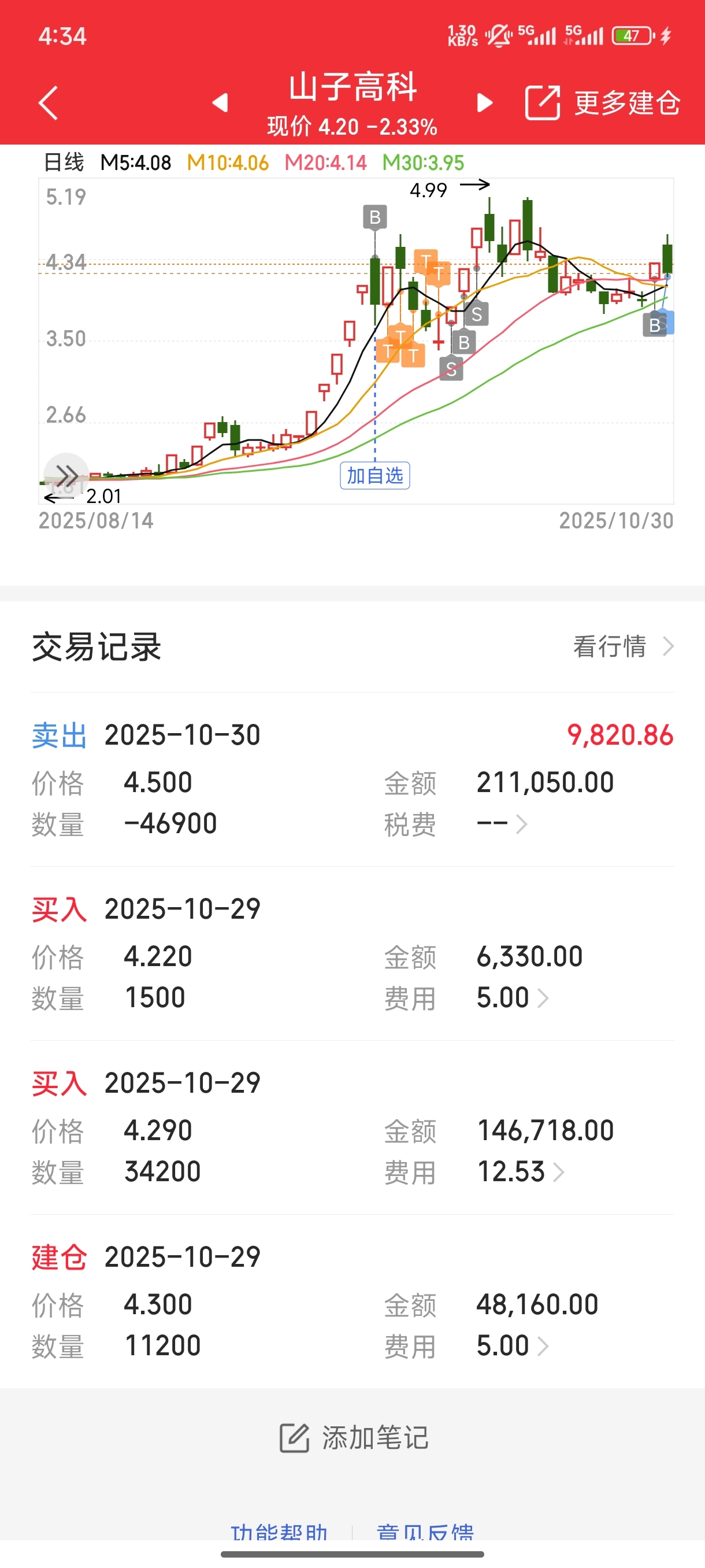Screen dimensions: 705x1568
Task: Show 费用 12.53 details for 4.290 buy
Action: pyautogui.click(x=521, y=1173)
